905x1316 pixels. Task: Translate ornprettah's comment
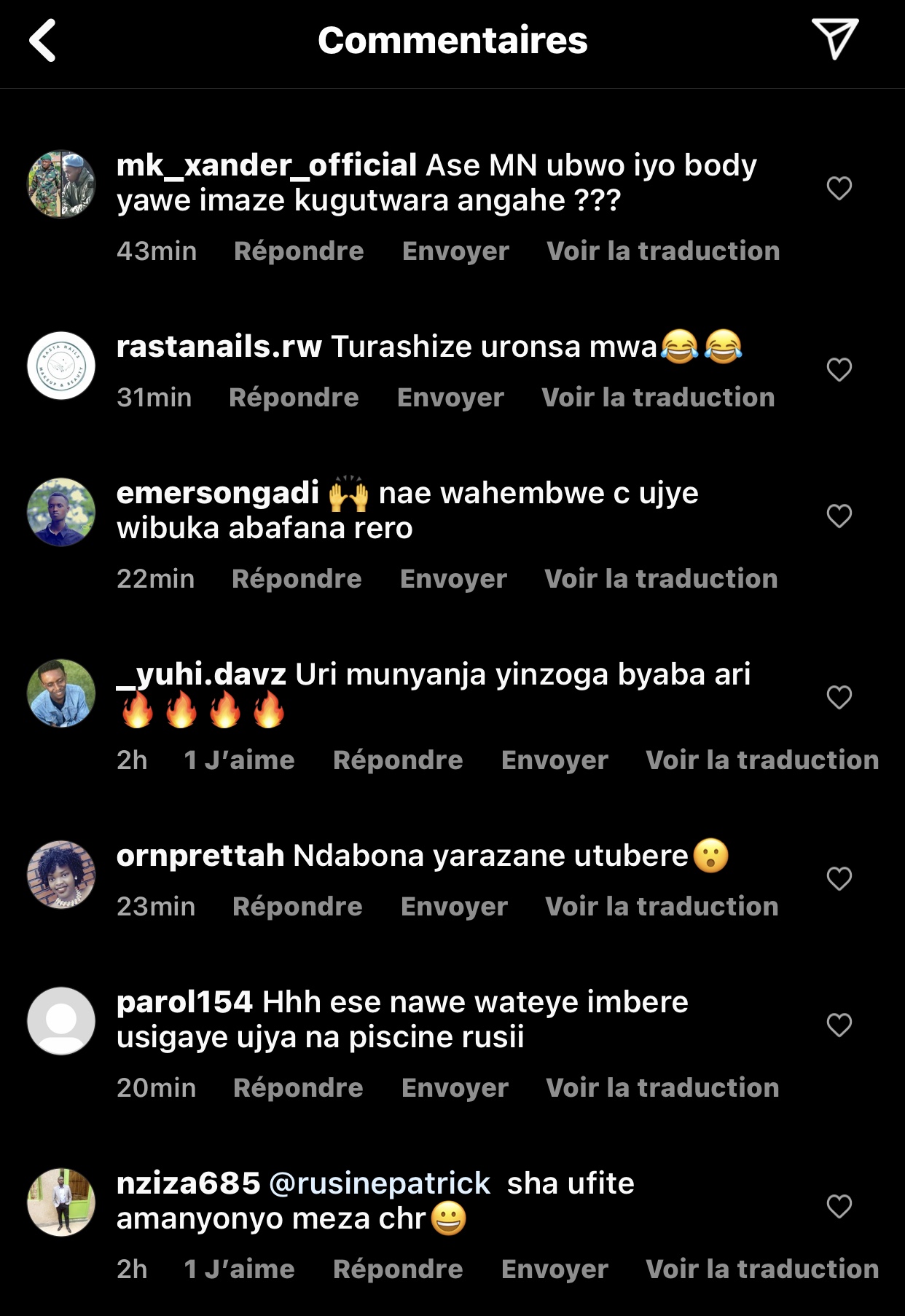[662, 906]
